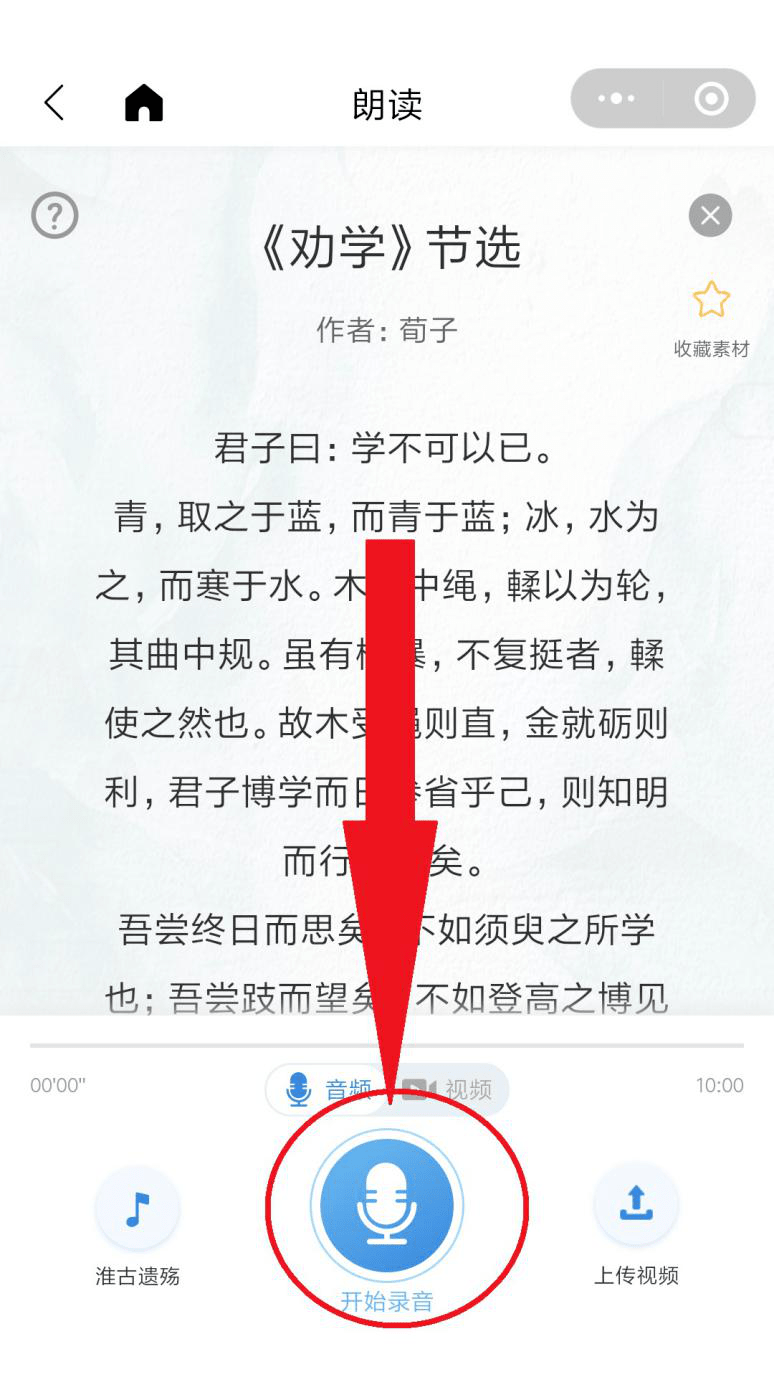Choose background music 淮古遗殇
This screenshot has height=1377, width=774.
(x=137, y=1210)
